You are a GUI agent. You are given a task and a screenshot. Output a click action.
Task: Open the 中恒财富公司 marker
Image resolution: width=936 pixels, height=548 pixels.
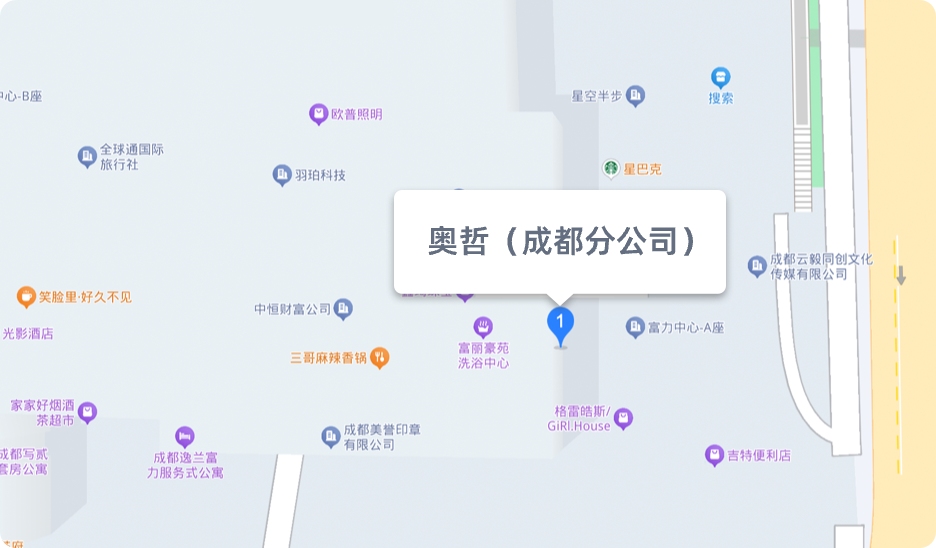(343, 309)
